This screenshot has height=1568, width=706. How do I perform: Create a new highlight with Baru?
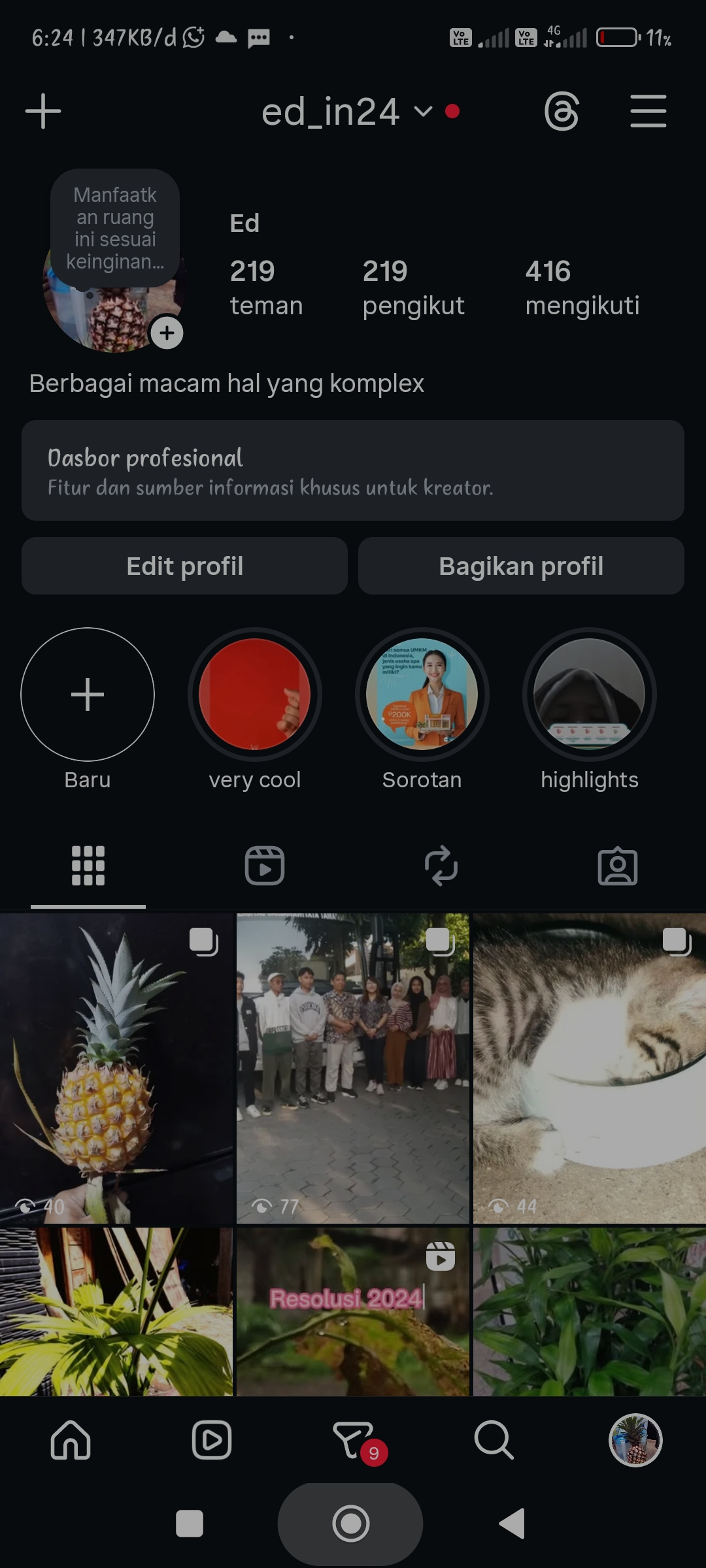pyautogui.click(x=88, y=694)
